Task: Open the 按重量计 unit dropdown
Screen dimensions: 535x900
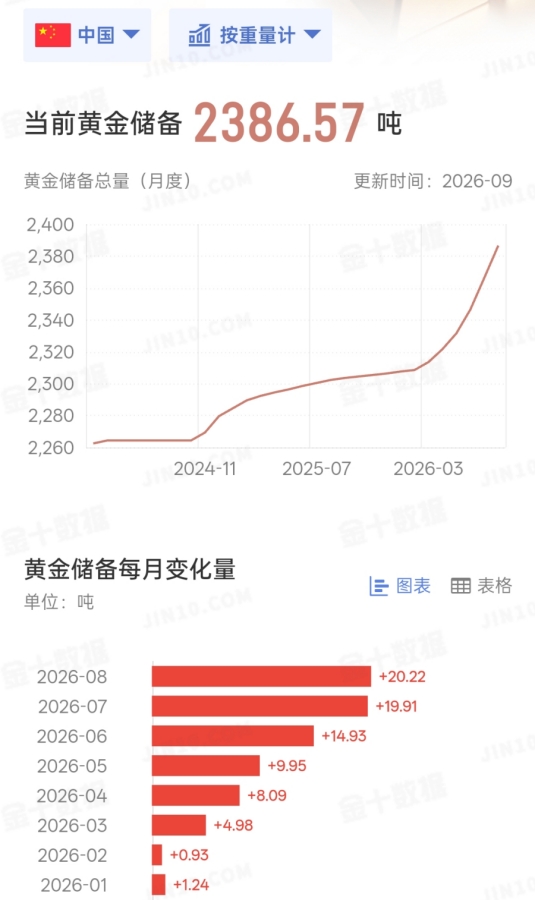Action: click(x=250, y=35)
